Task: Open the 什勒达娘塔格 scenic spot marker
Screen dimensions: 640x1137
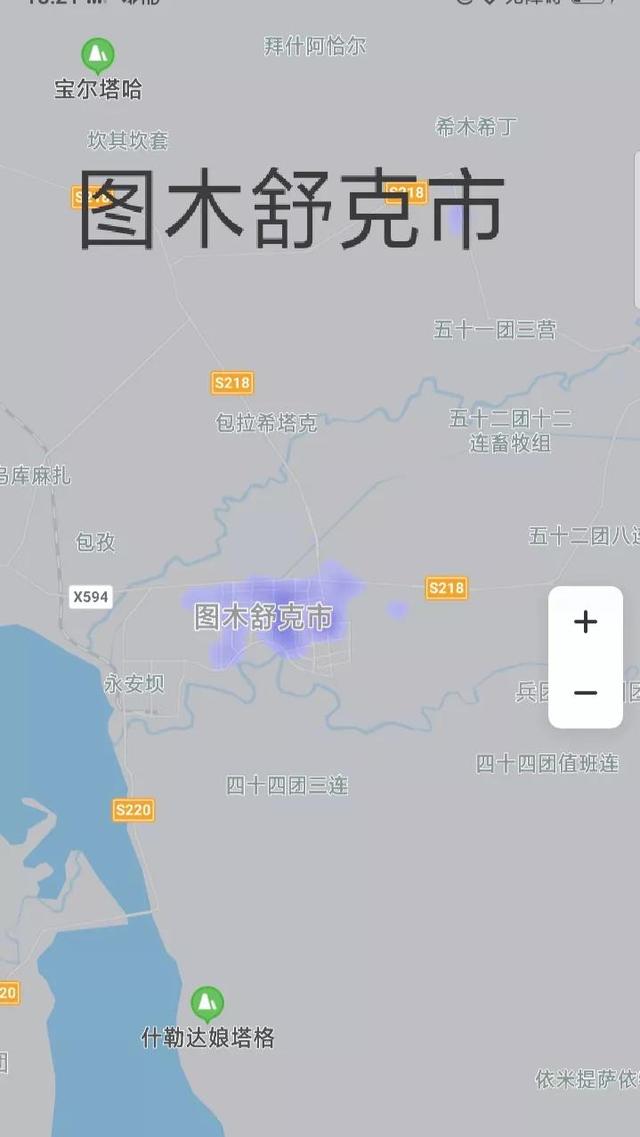Action: pos(207,1004)
